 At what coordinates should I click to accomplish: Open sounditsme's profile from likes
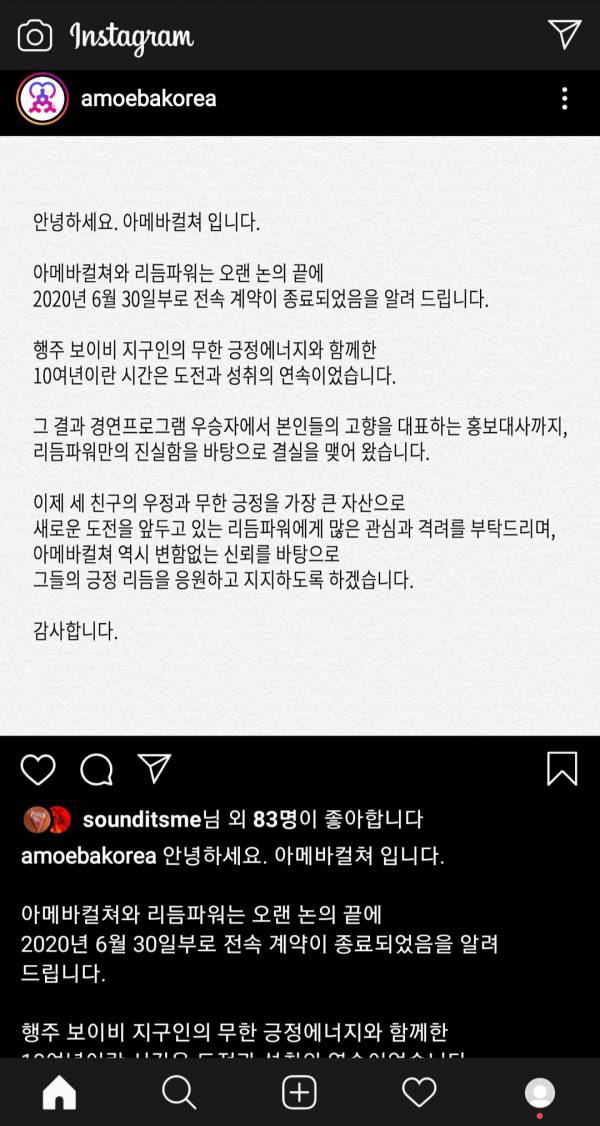[x=141, y=820]
